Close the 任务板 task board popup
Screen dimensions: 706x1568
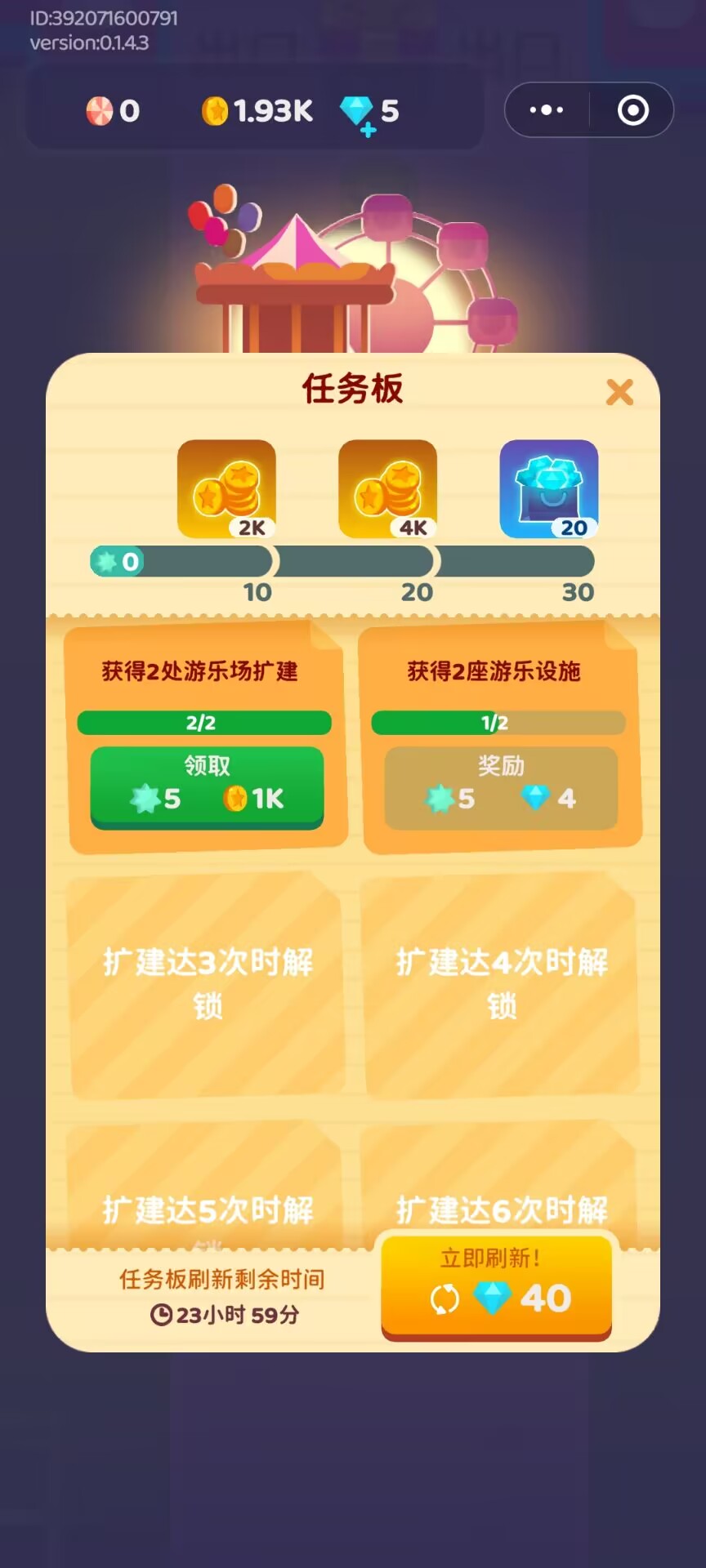[x=619, y=393]
